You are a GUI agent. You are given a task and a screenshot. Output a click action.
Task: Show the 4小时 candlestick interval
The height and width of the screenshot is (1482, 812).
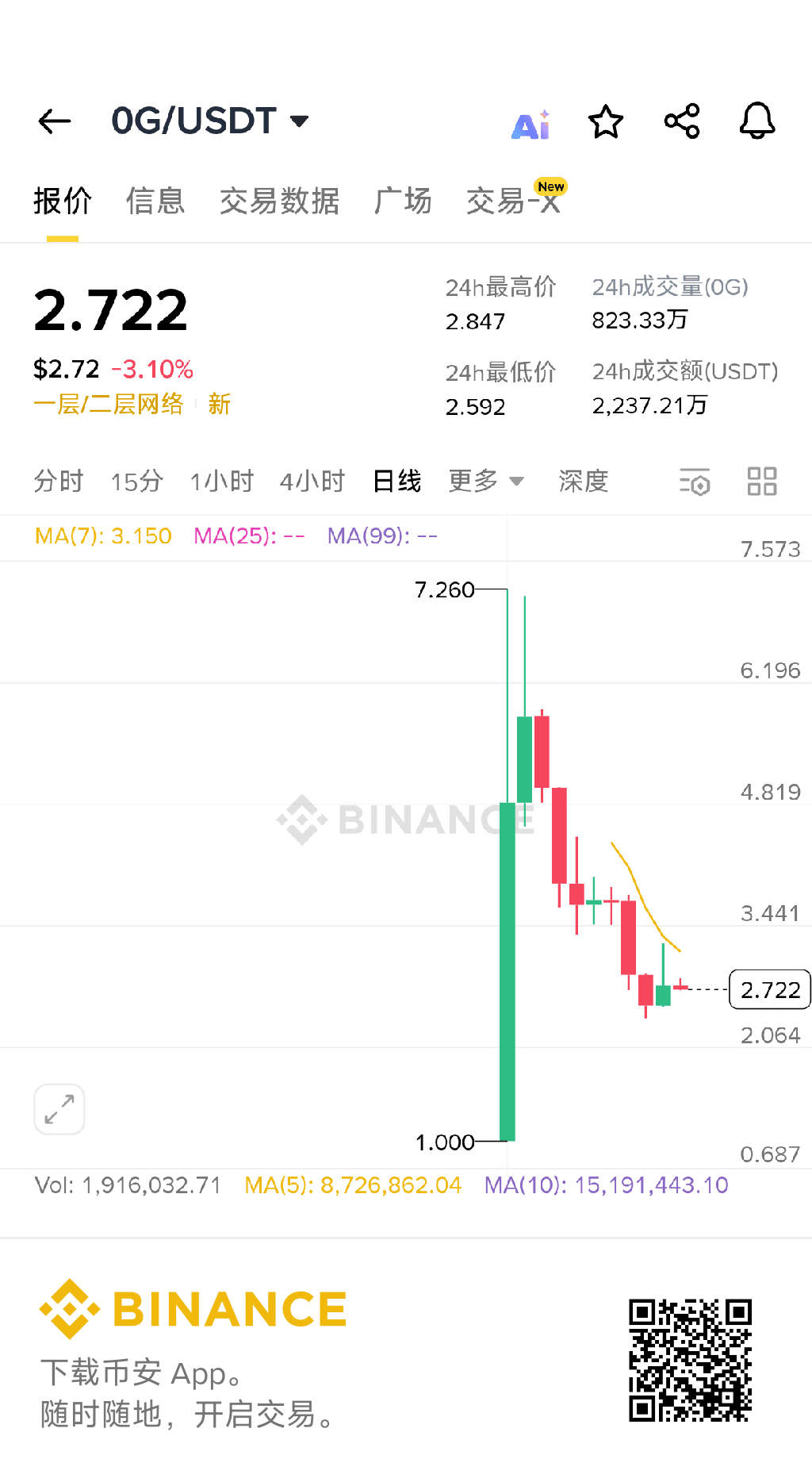(312, 482)
